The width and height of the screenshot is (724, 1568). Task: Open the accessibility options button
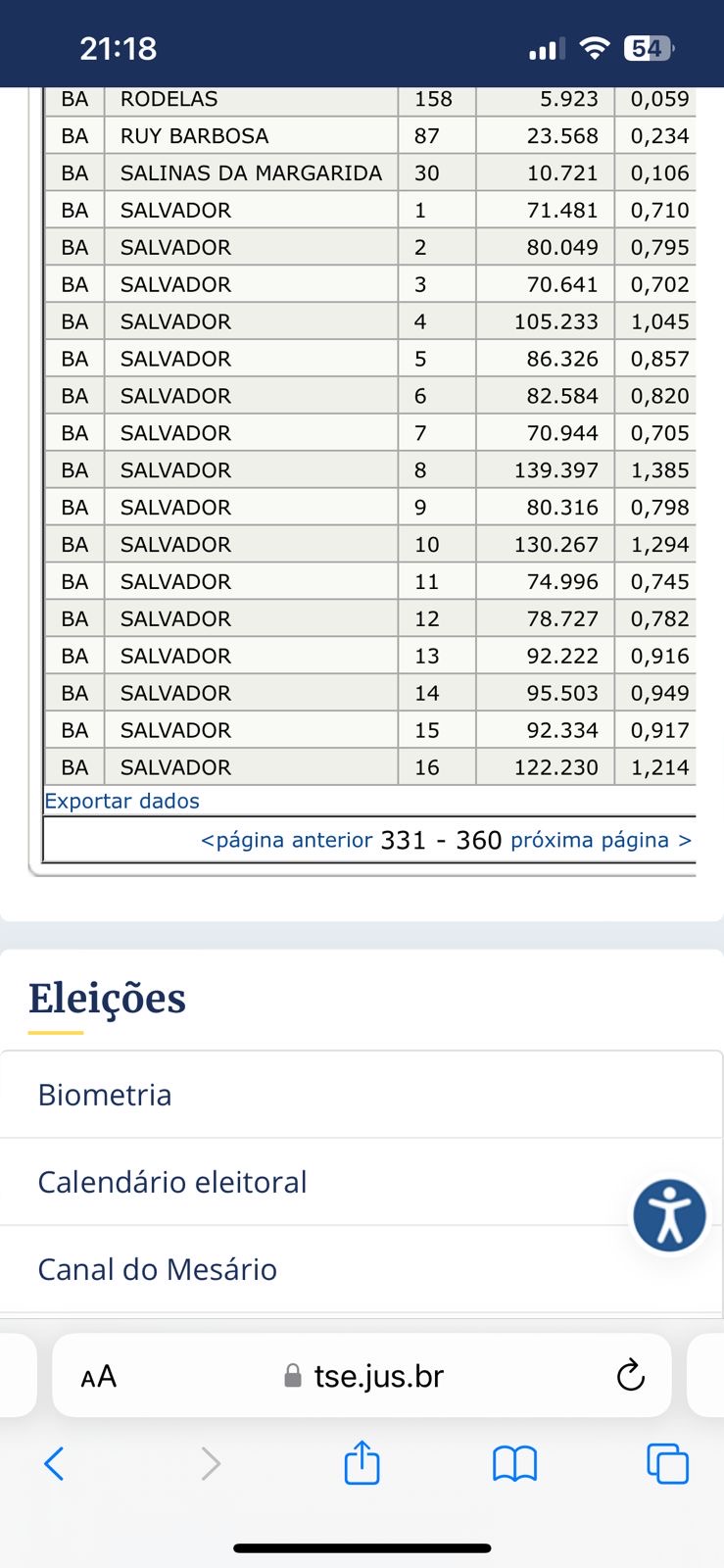tap(669, 1216)
